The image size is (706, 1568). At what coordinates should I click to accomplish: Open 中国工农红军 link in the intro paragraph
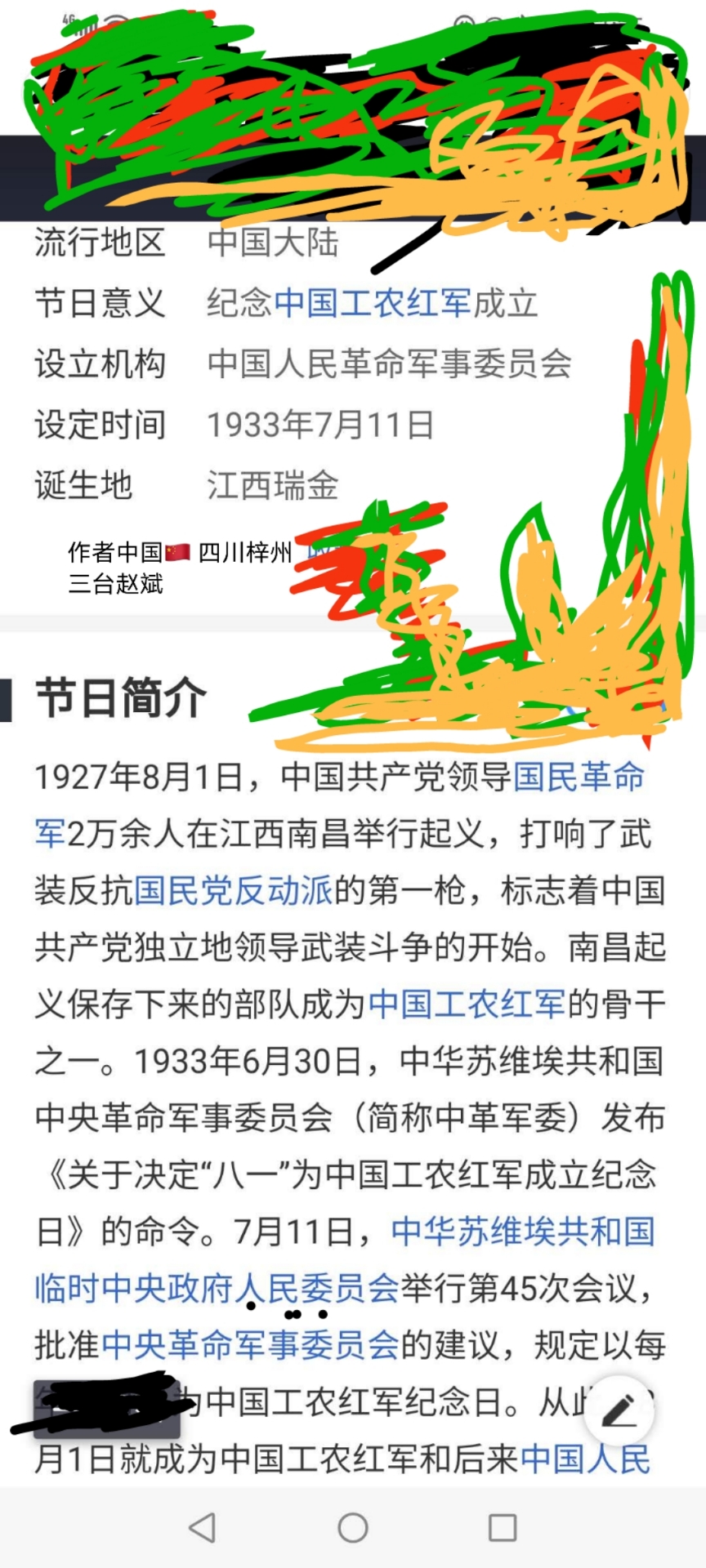(467, 1004)
